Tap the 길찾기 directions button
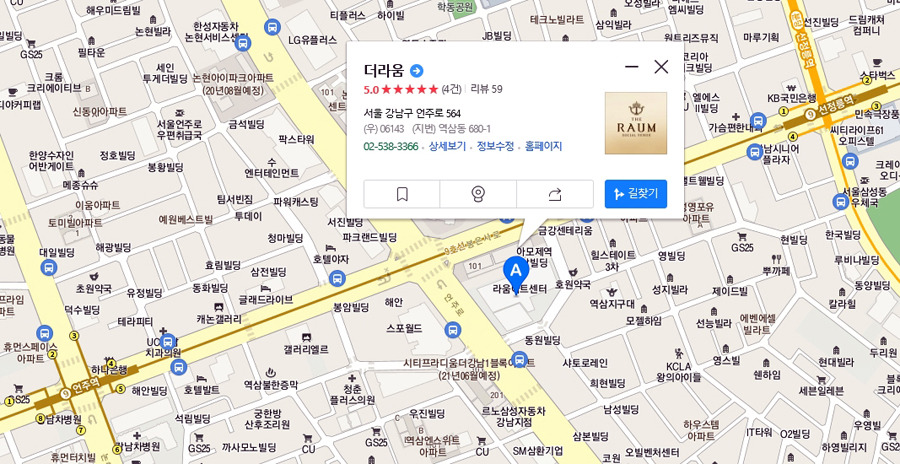The image size is (900, 464). pos(636,194)
